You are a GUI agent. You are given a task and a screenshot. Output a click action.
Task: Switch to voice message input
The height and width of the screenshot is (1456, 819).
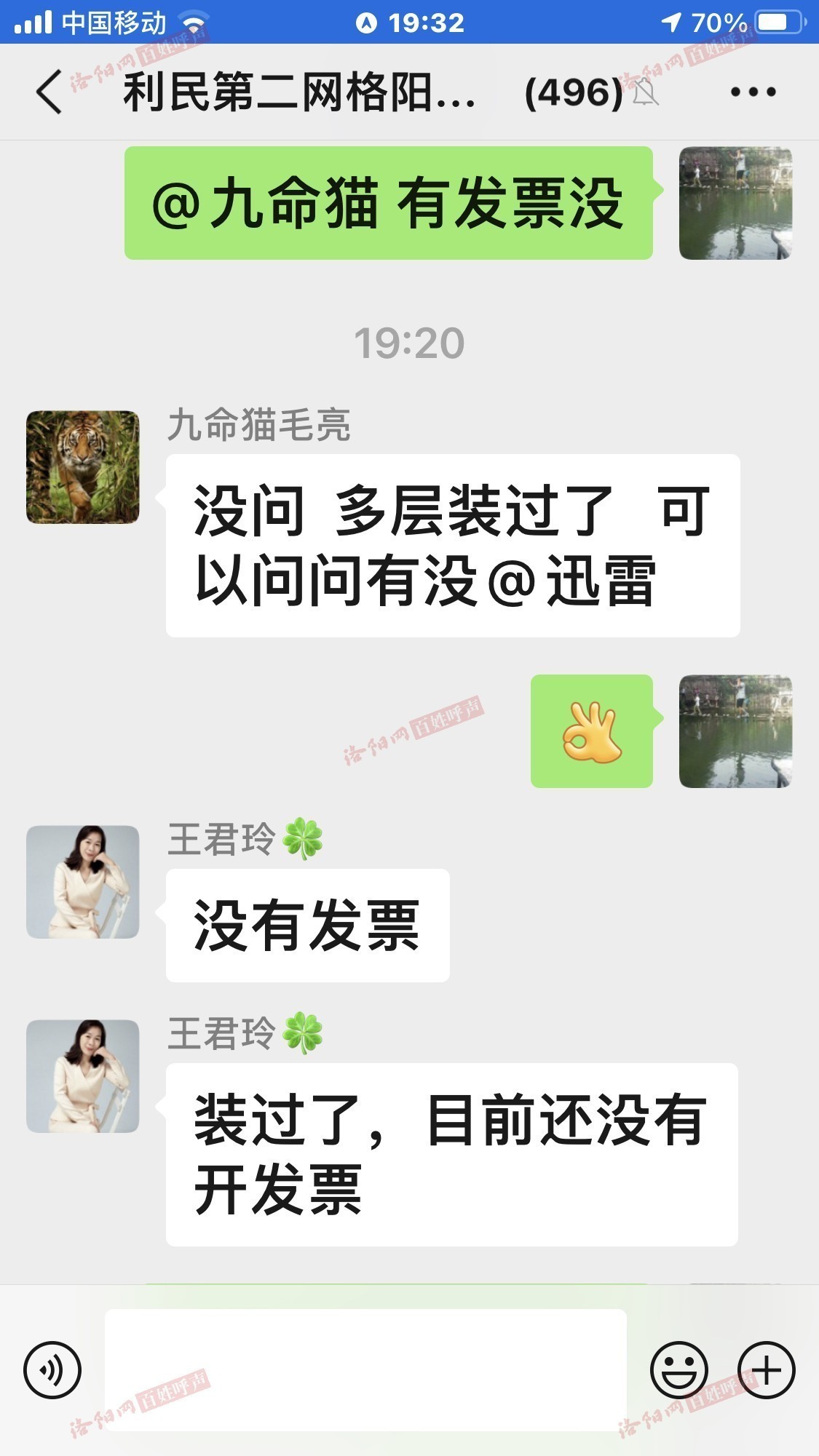[52, 1370]
